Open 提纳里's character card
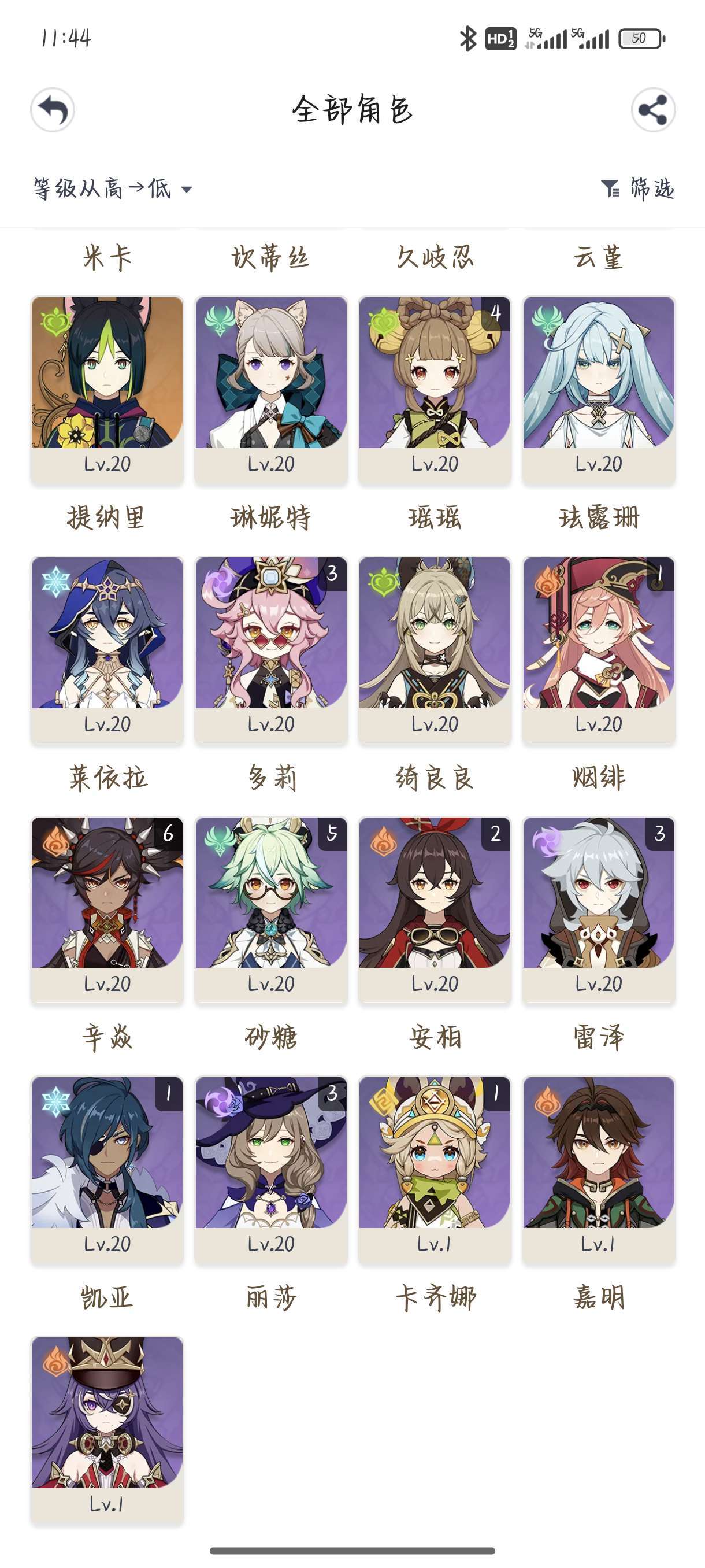705x1568 pixels. tap(107, 391)
